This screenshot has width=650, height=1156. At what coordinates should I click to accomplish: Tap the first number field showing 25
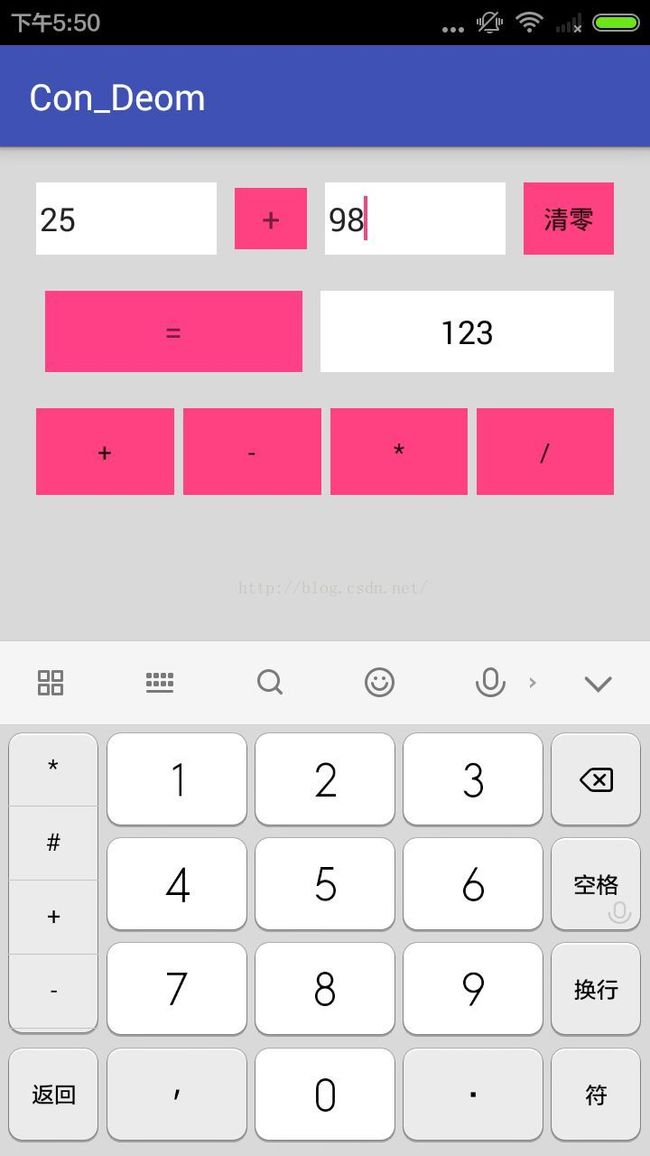point(126,218)
